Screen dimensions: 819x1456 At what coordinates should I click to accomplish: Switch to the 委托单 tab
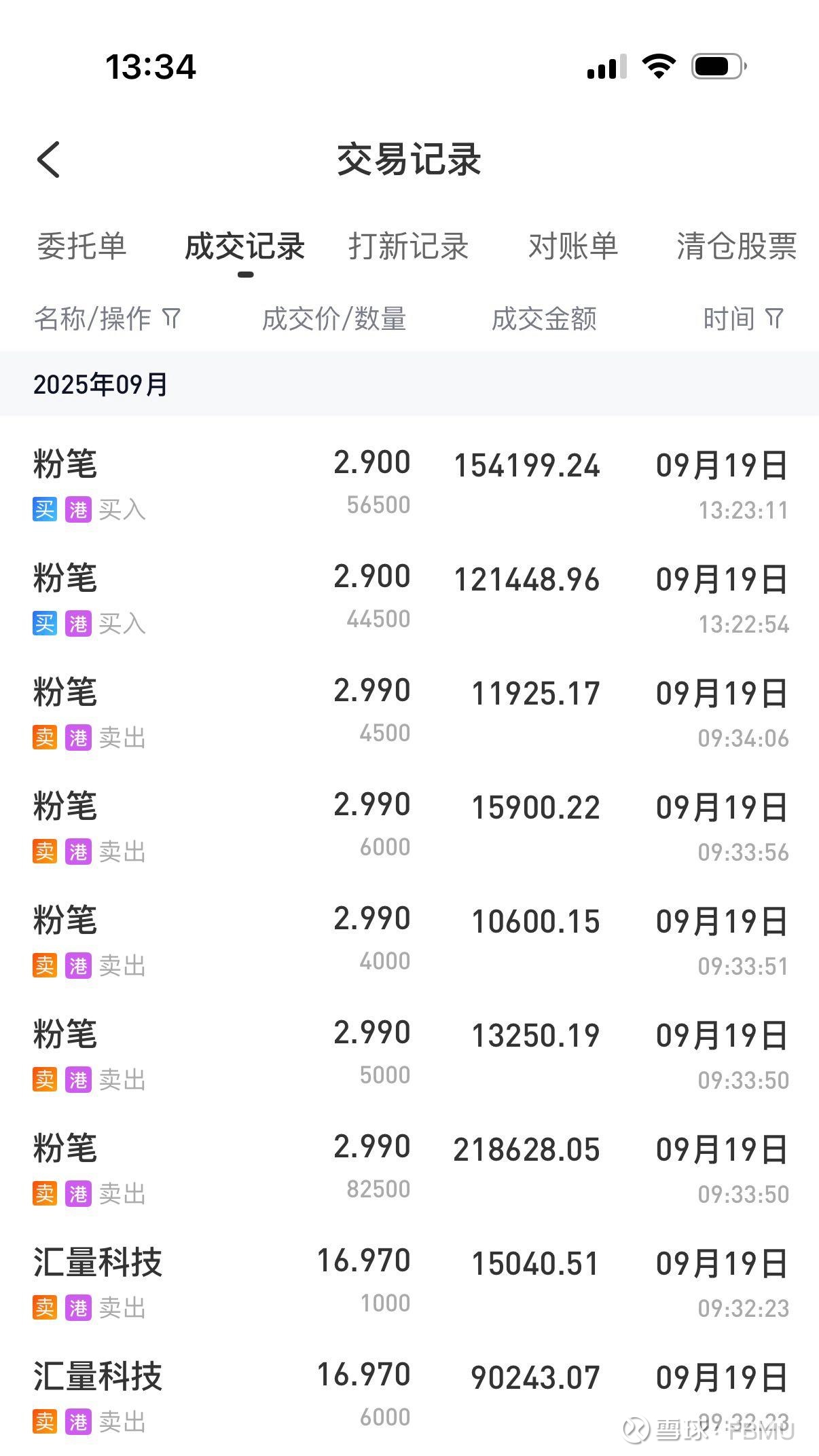(x=81, y=246)
